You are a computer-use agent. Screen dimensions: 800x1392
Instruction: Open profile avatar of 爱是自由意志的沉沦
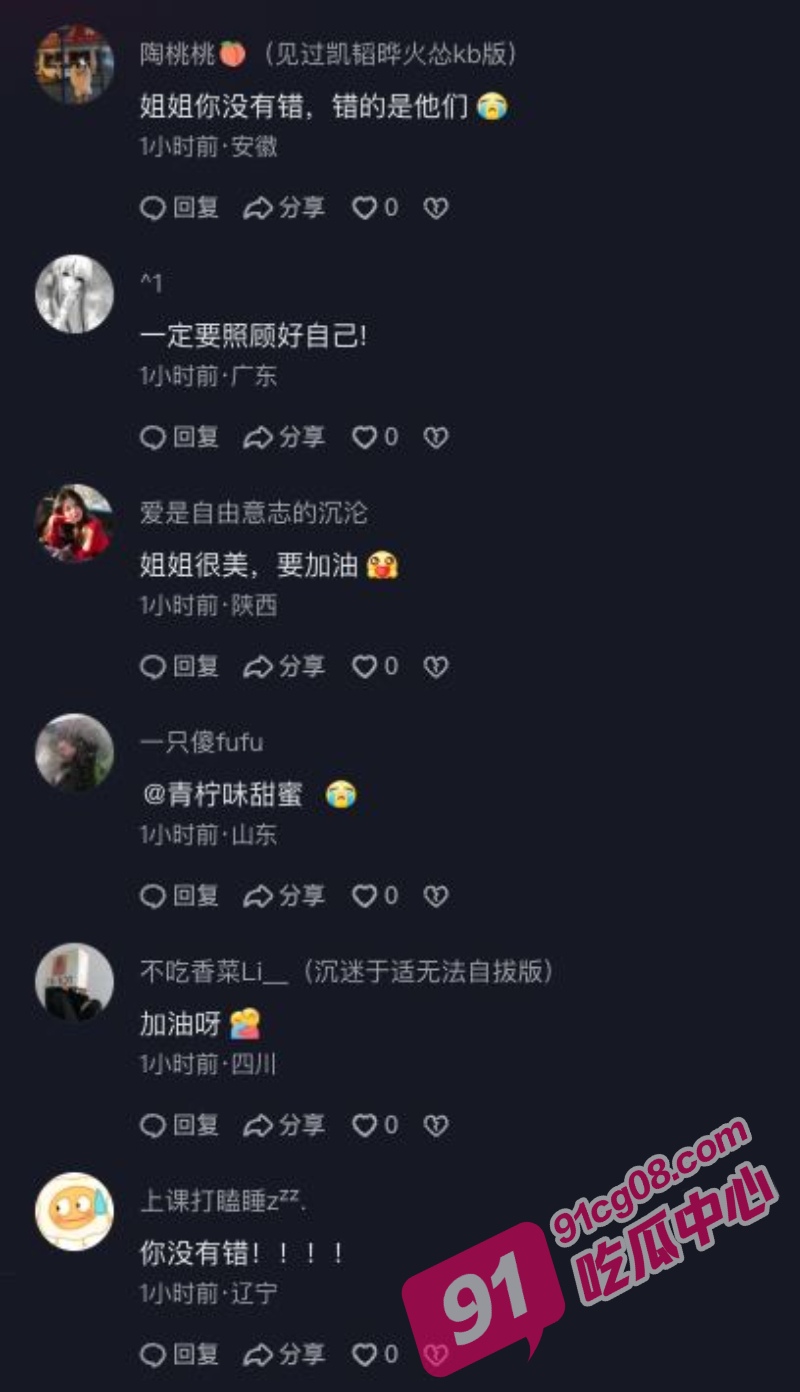[x=75, y=523]
